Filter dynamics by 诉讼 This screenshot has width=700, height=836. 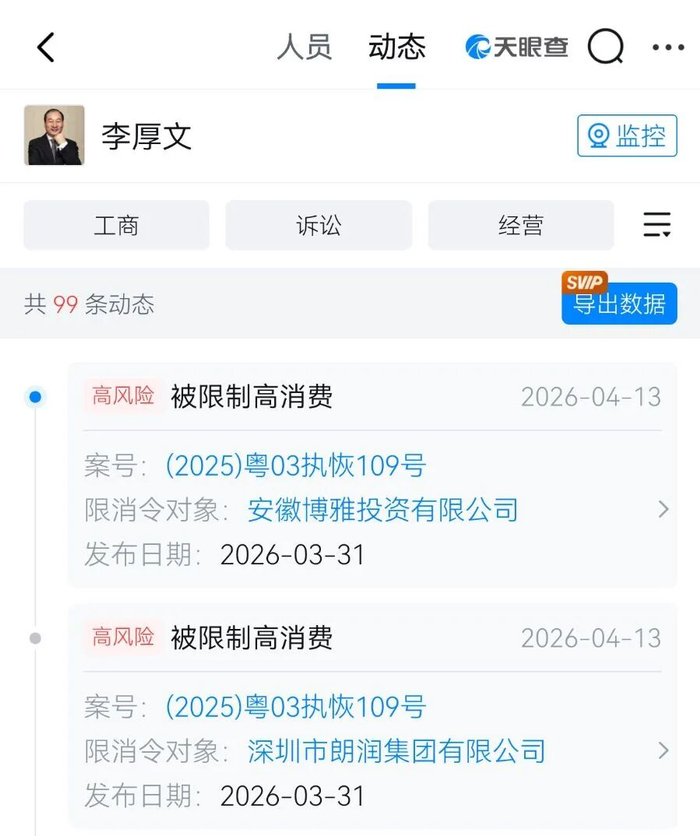tap(318, 225)
